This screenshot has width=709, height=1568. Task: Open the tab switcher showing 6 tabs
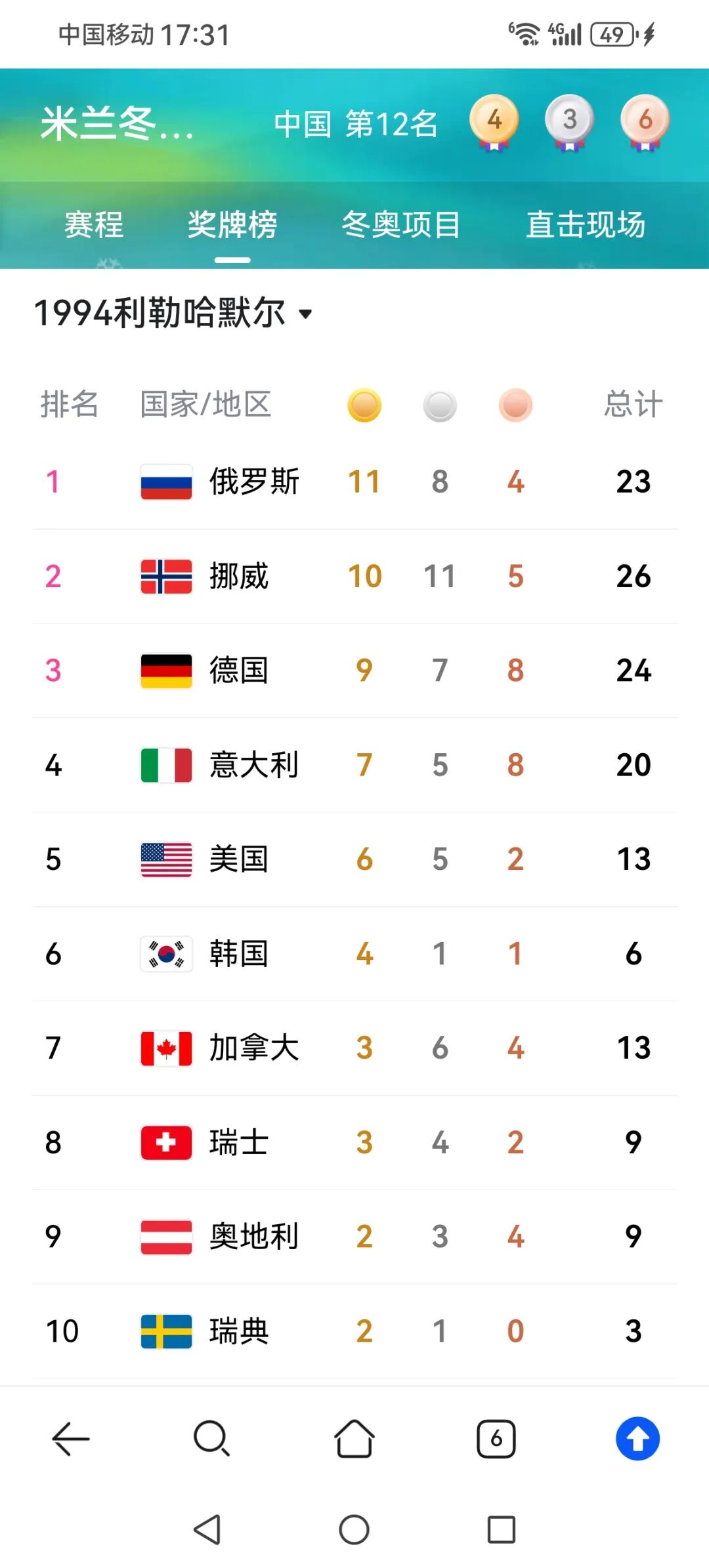(496, 1439)
